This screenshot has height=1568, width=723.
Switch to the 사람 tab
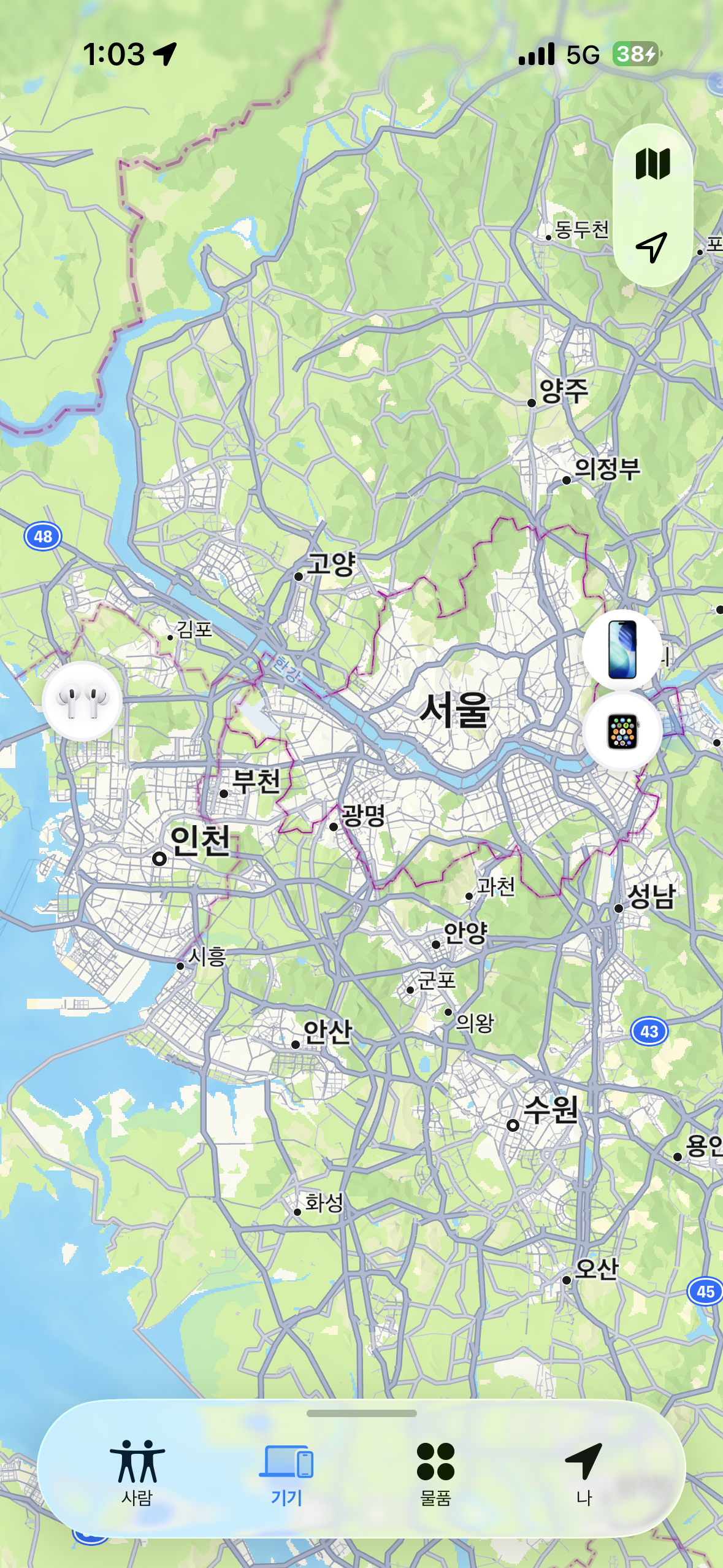[137, 1472]
